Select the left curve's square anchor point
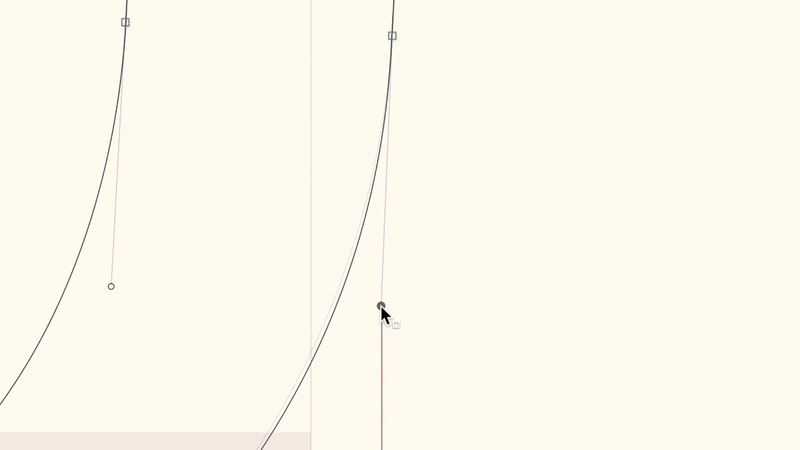Viewport: 800px width, 450px height. tap(125, 22)
